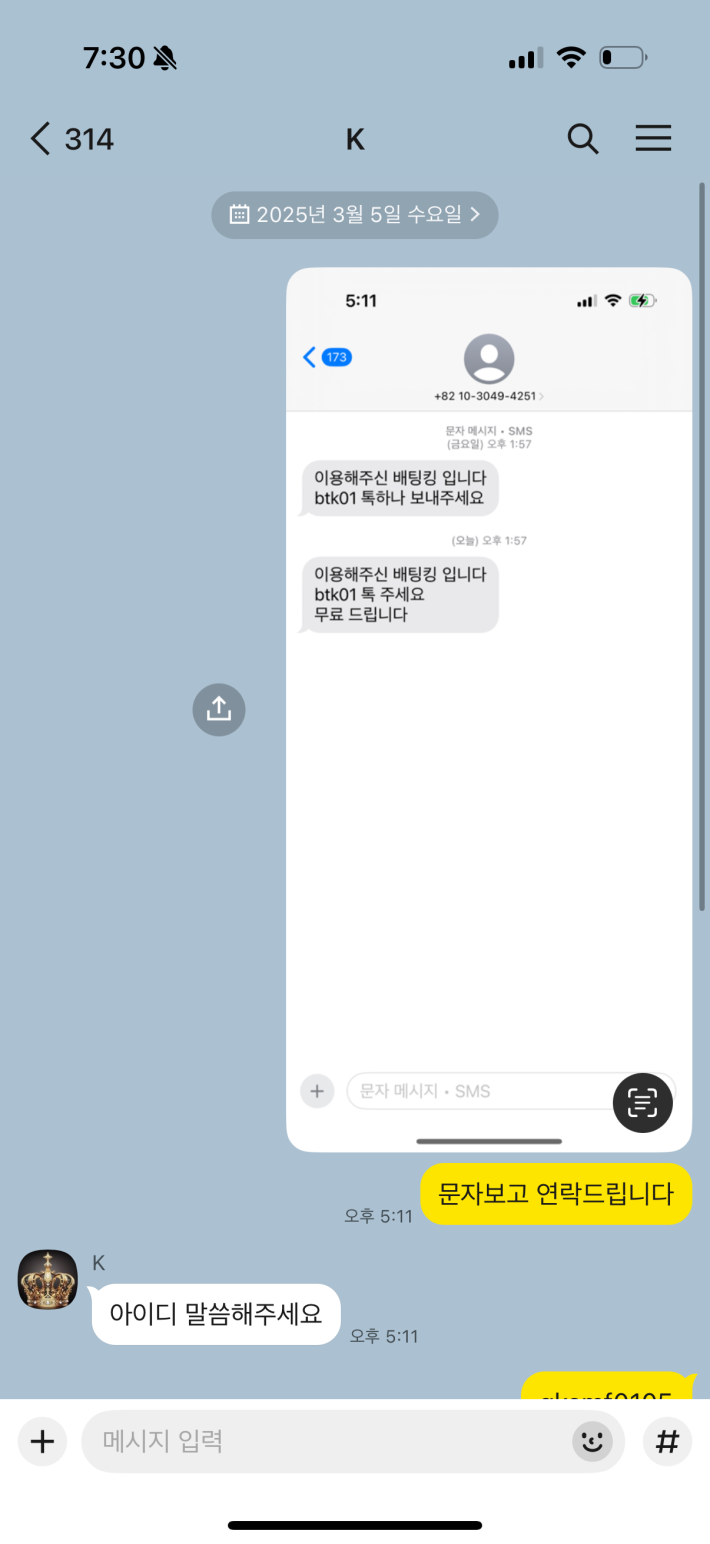The height and width of the screenshot is (1544, 710).
Task: Open the date picker for March 5, 2025
Action: [354, 214]
